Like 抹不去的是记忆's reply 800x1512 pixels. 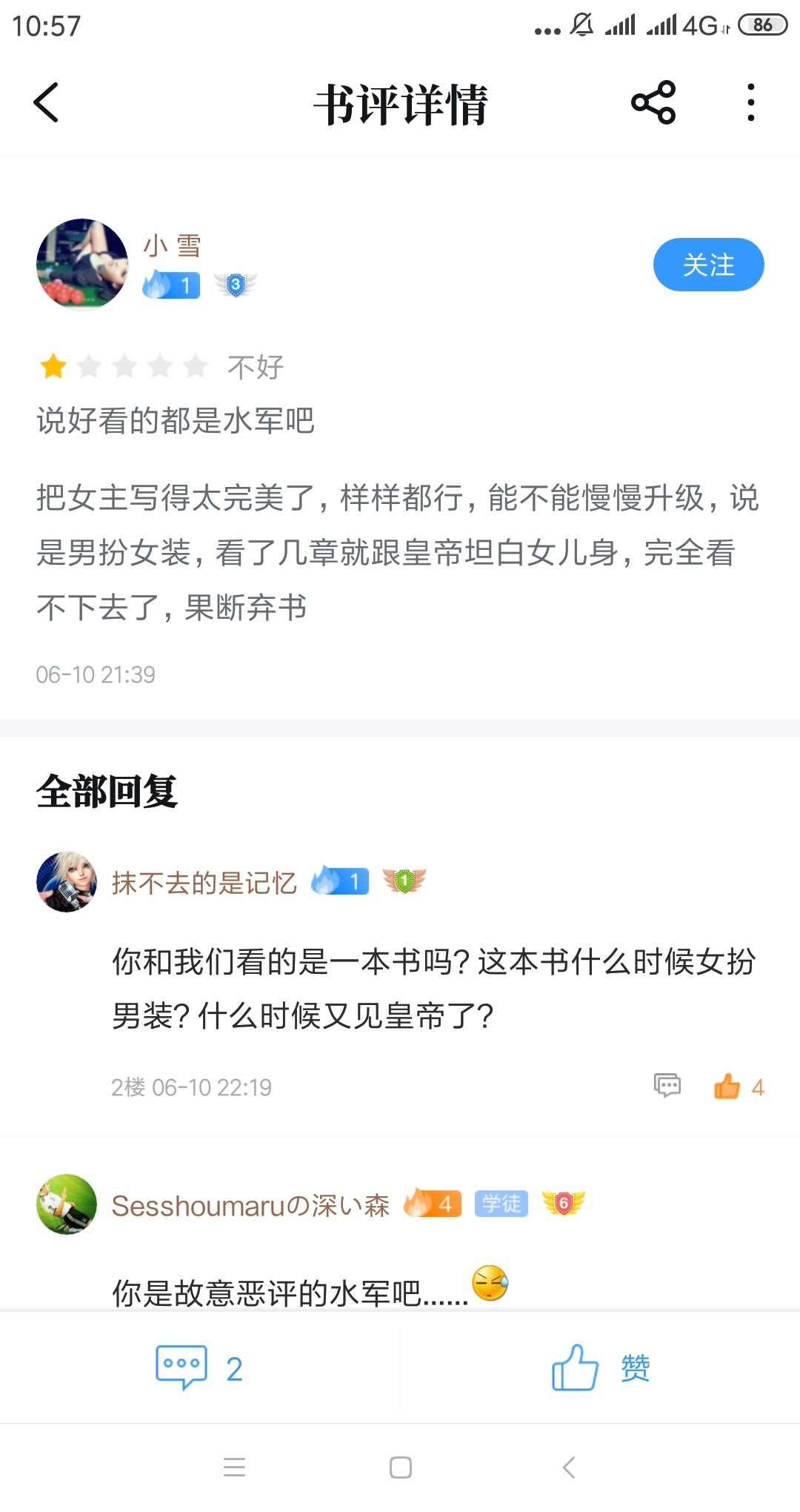(x=727, y=1087)
